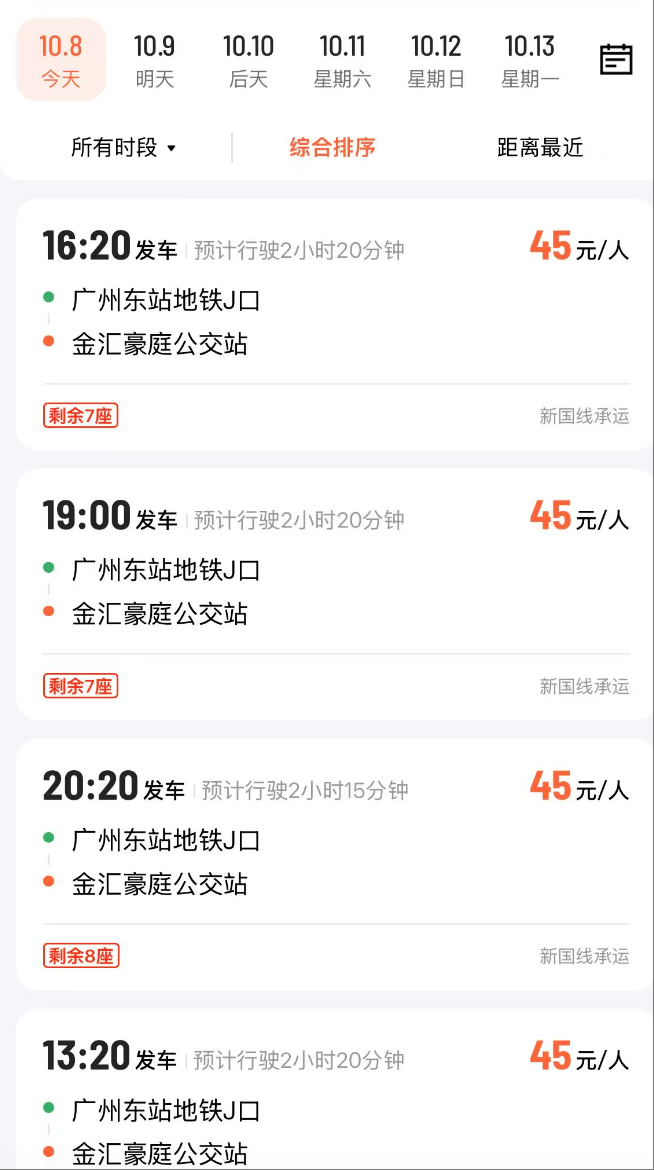Sort trips by 距离最近
This screenshot has width=654, height=1170.
tap(540, 148)
